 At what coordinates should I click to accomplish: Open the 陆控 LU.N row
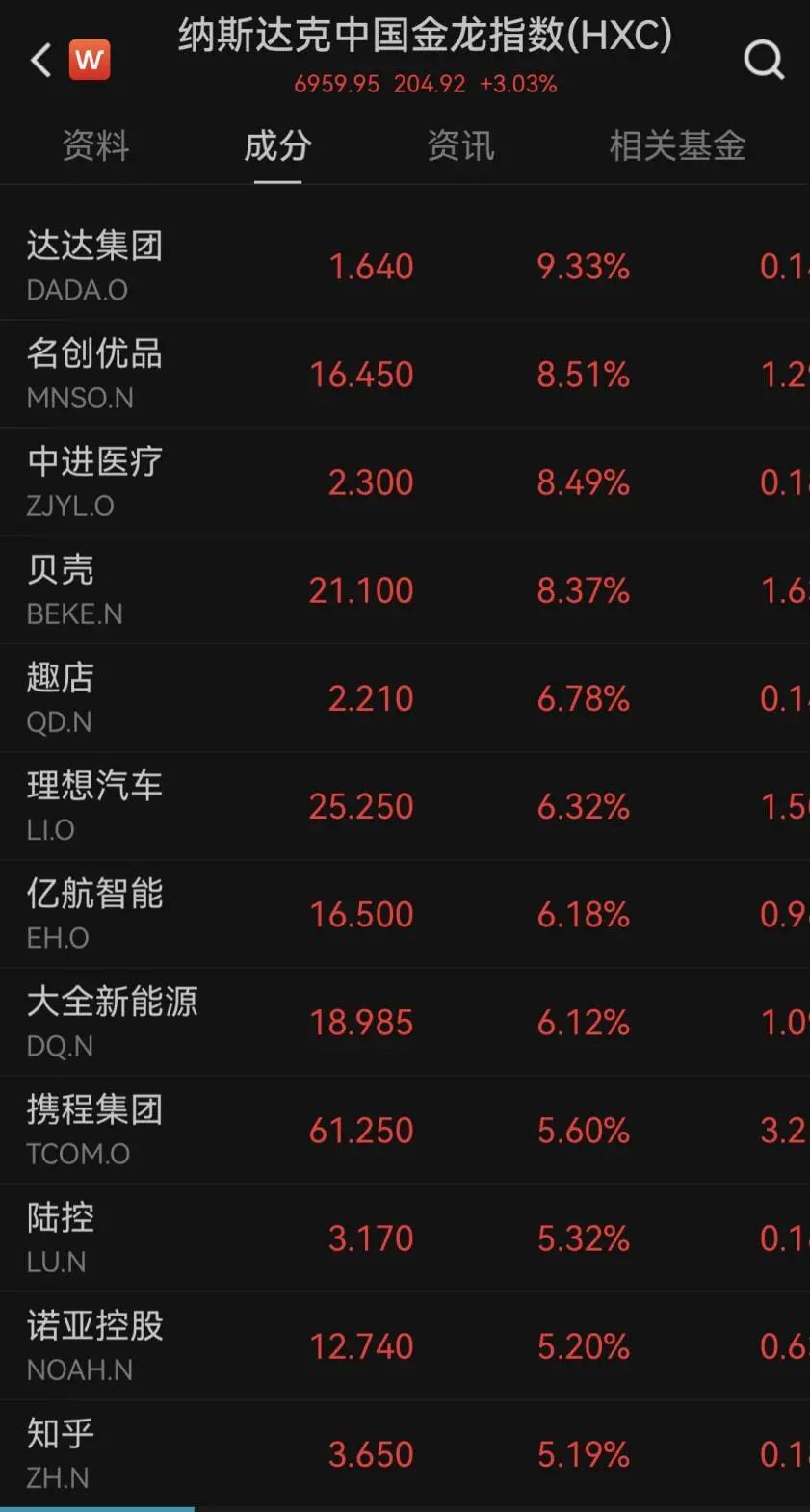point(405,1237)
